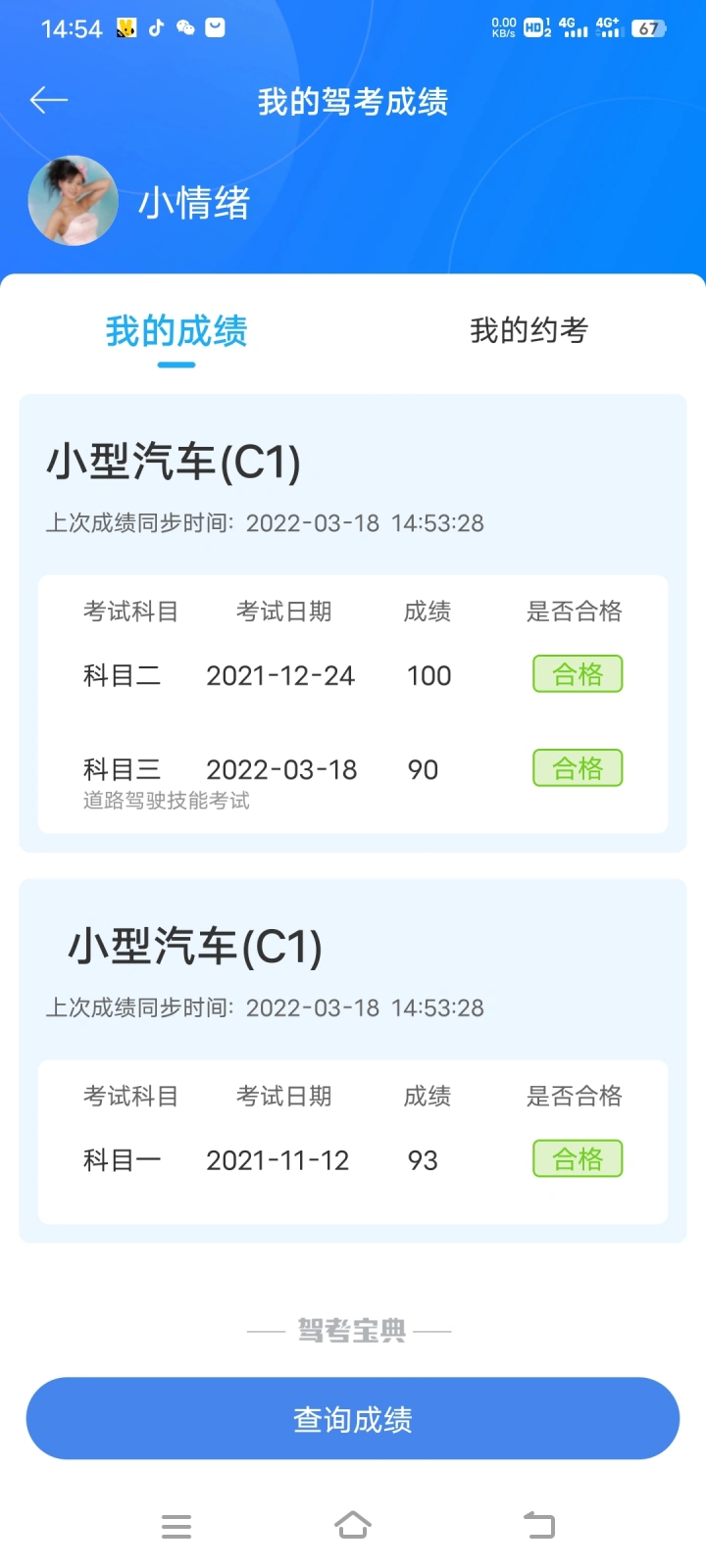Go to the system home screen
Image resolution: width=706 pixels, height=1568 pixels.
coord(353,1526)
